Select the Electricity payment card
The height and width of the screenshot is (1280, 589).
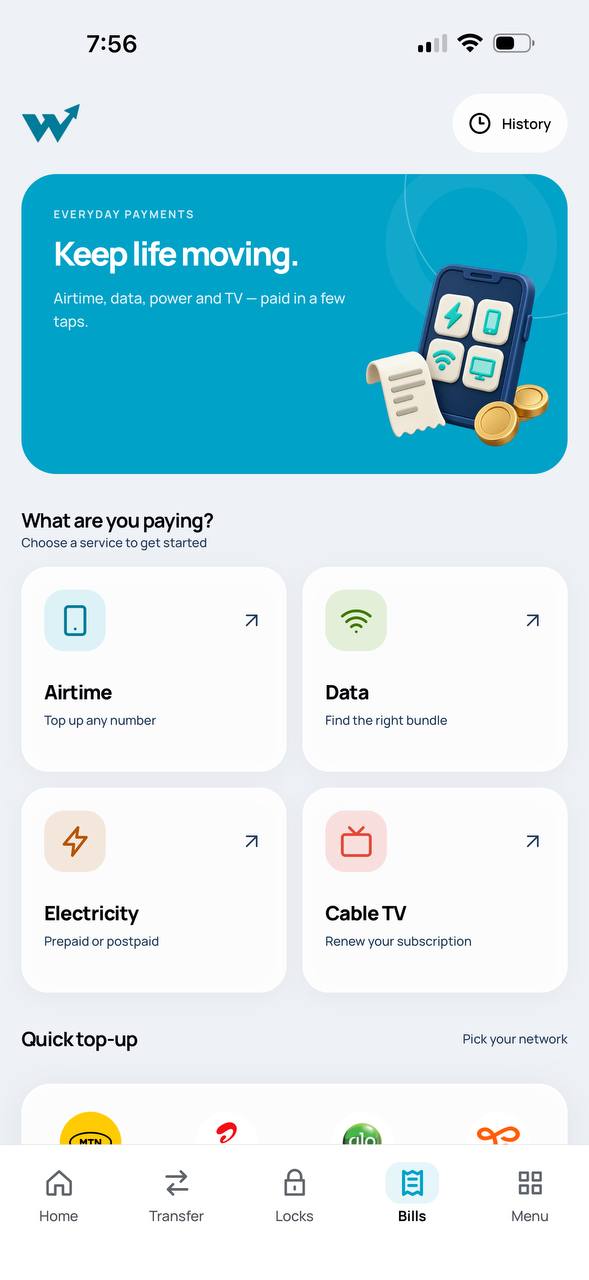pyautogui.click(x=154, y=890)
